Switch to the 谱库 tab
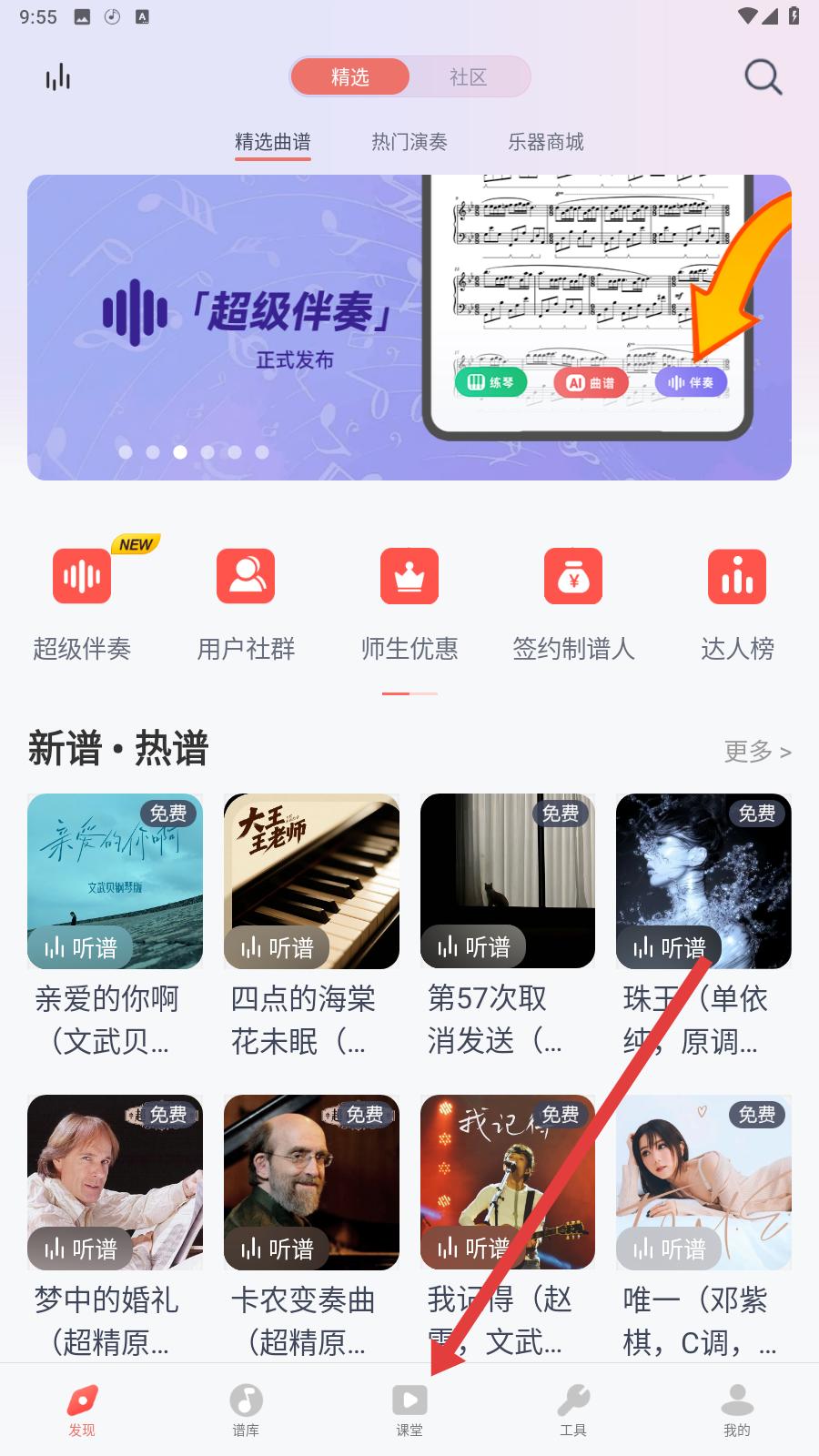 246,1409
